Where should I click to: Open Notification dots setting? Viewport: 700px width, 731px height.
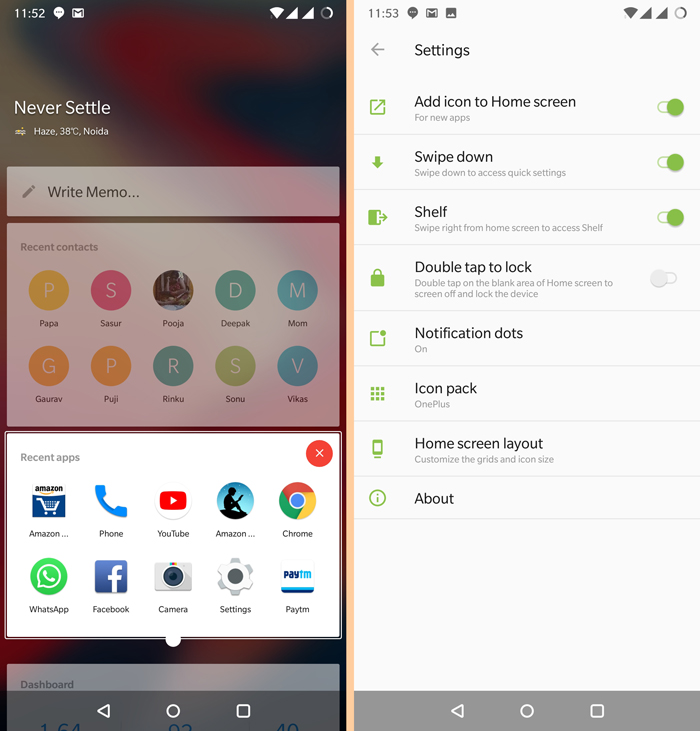click(x=527, y=339)
